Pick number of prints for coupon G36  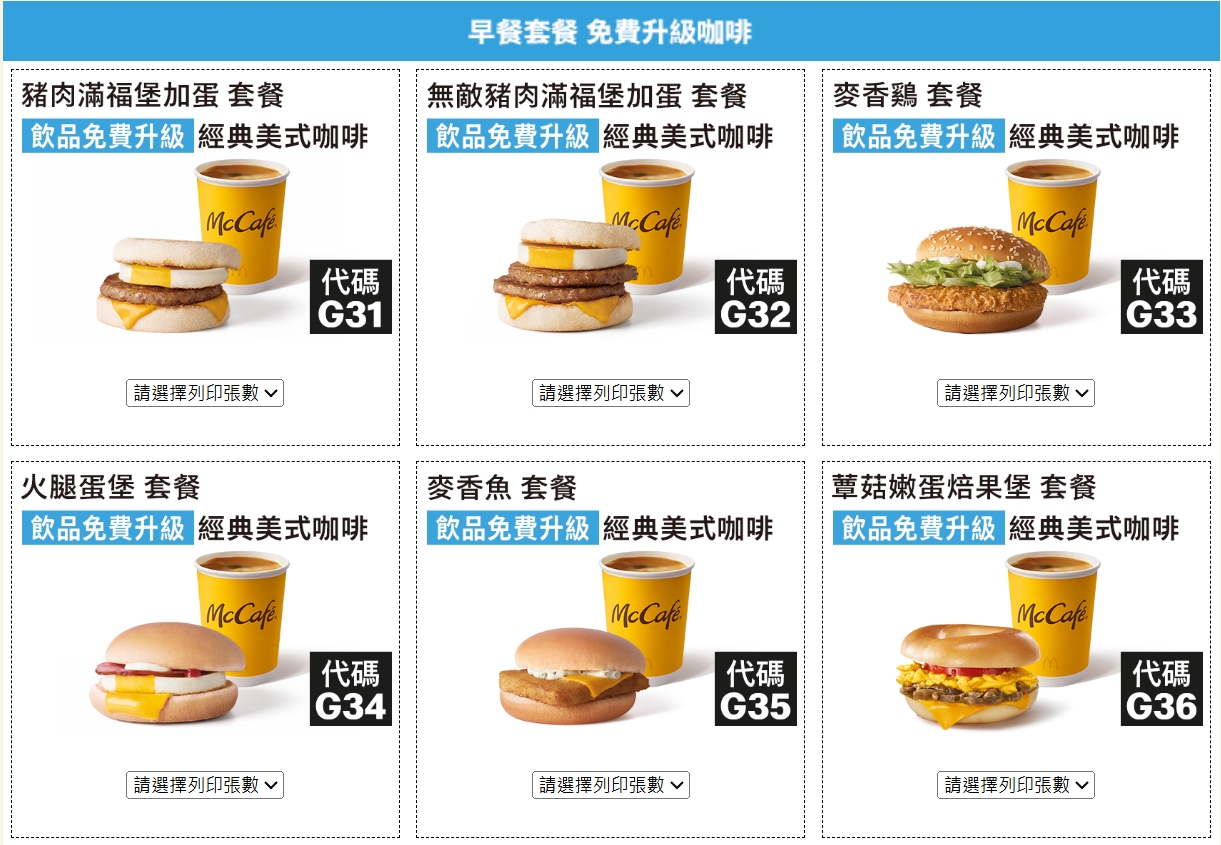point(1016,785)
